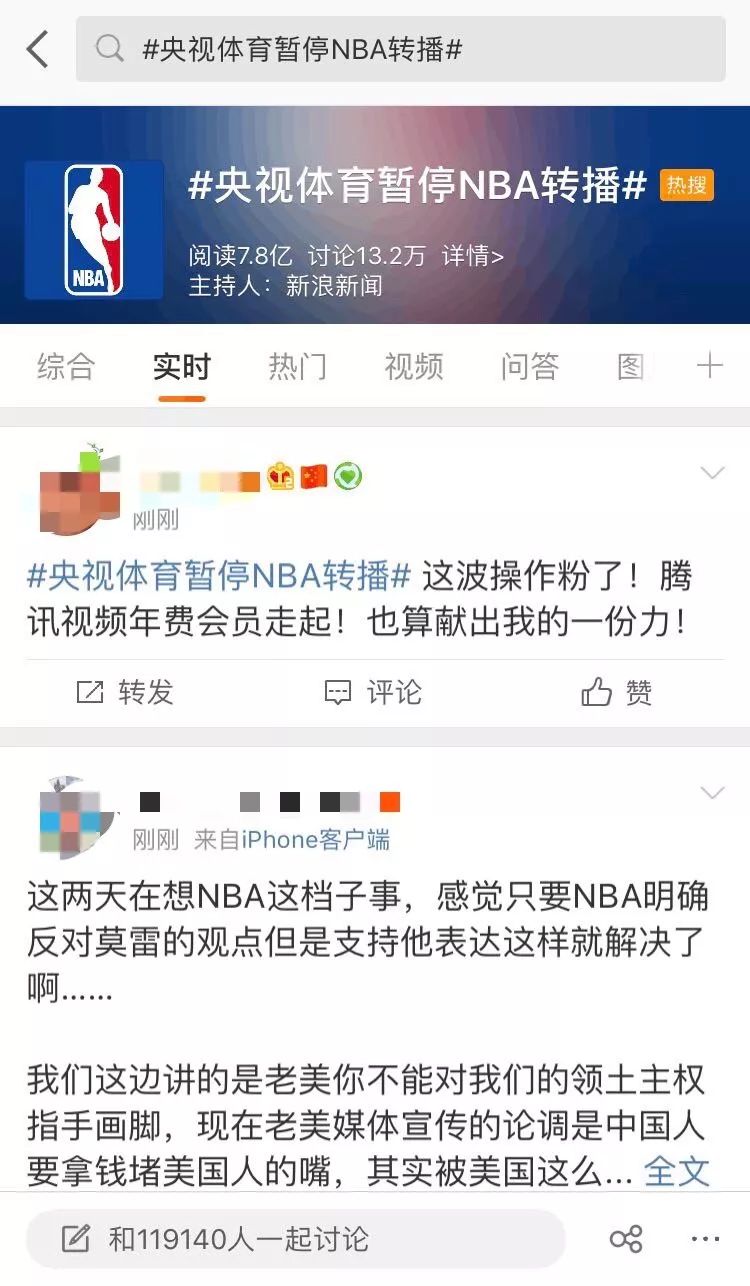The width and height of the screenshot is (750, 1286).
Task: Open the three-dot more options menu
Action: click(705, 1240)
